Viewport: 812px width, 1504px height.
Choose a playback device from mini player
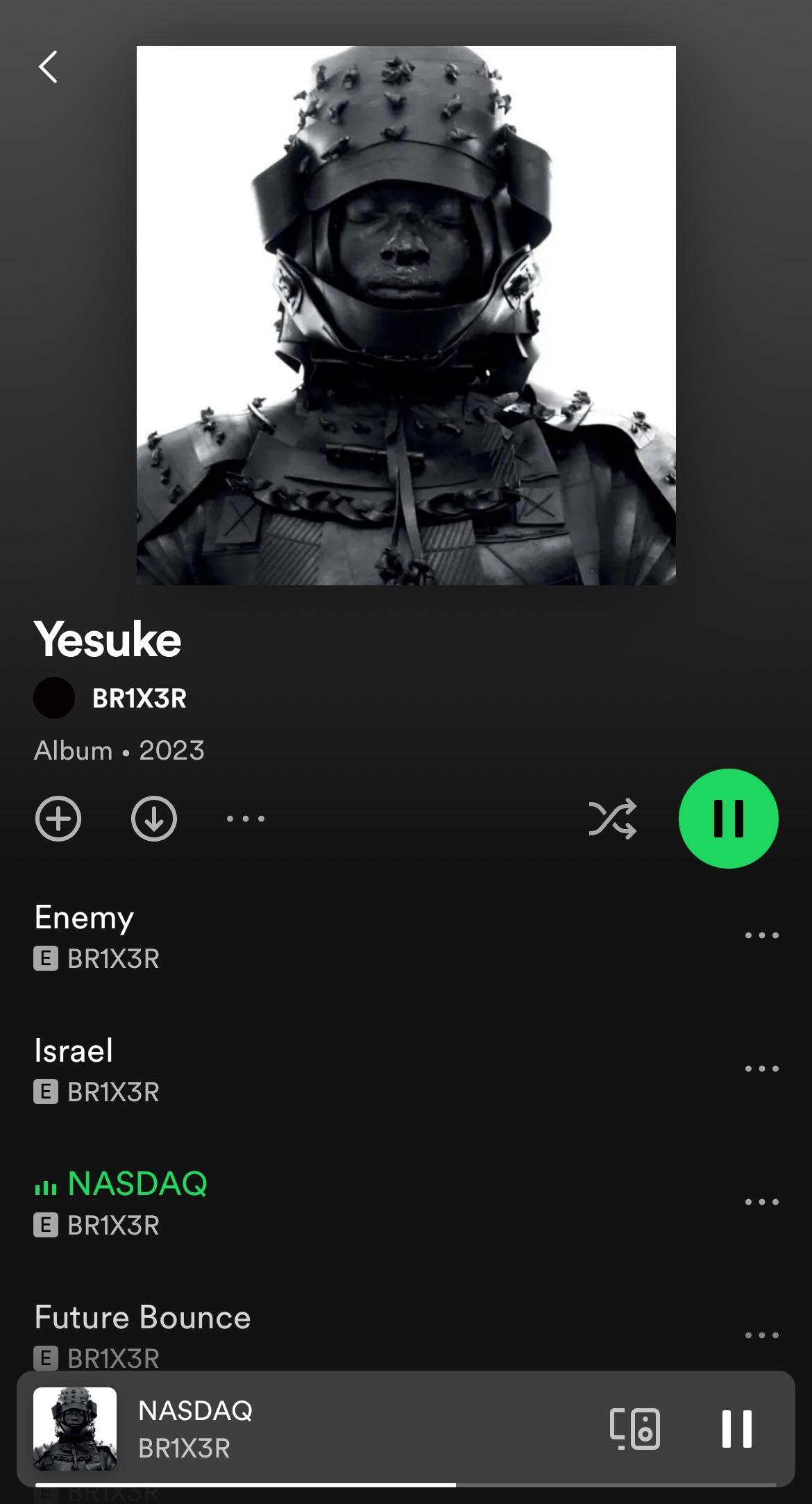634,1429
